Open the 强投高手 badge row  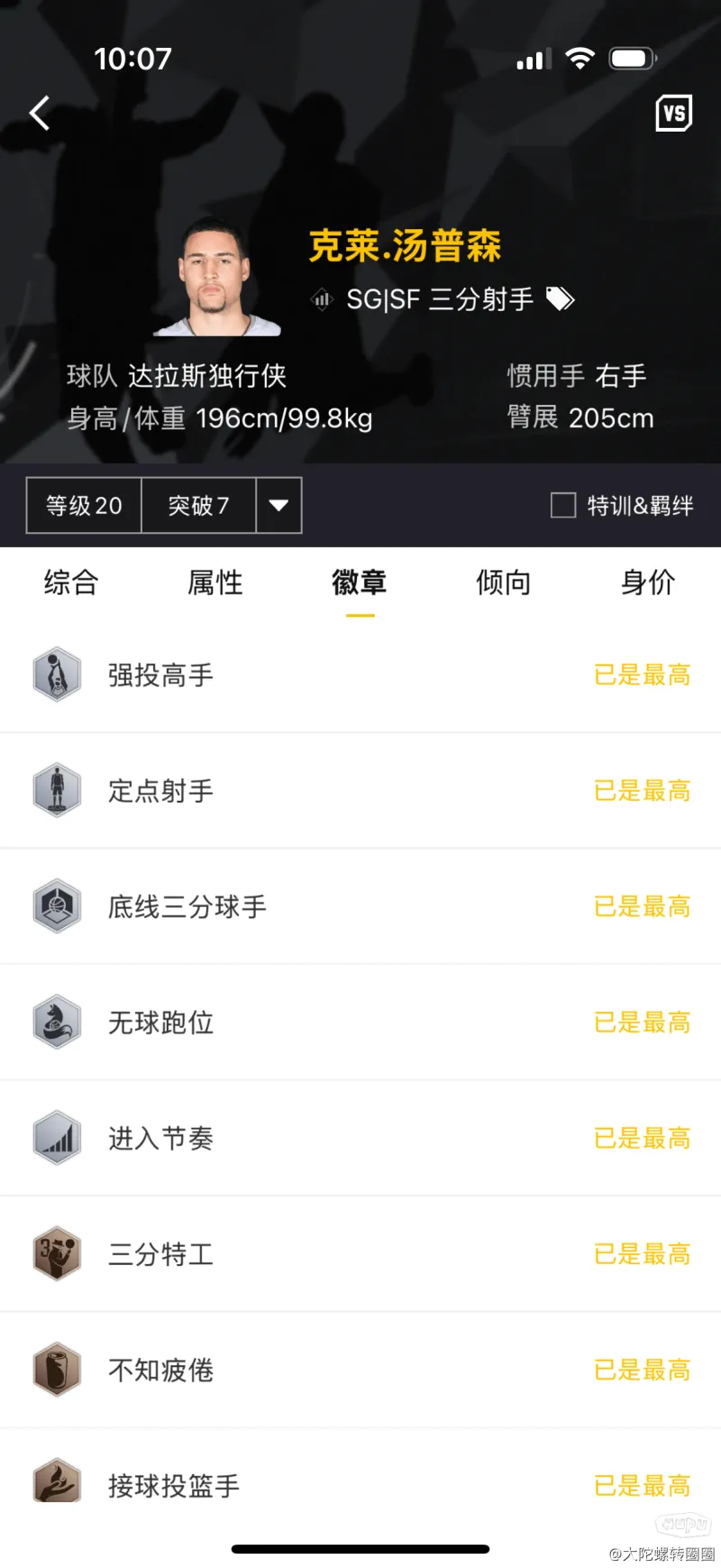click(x=360, y=674)
